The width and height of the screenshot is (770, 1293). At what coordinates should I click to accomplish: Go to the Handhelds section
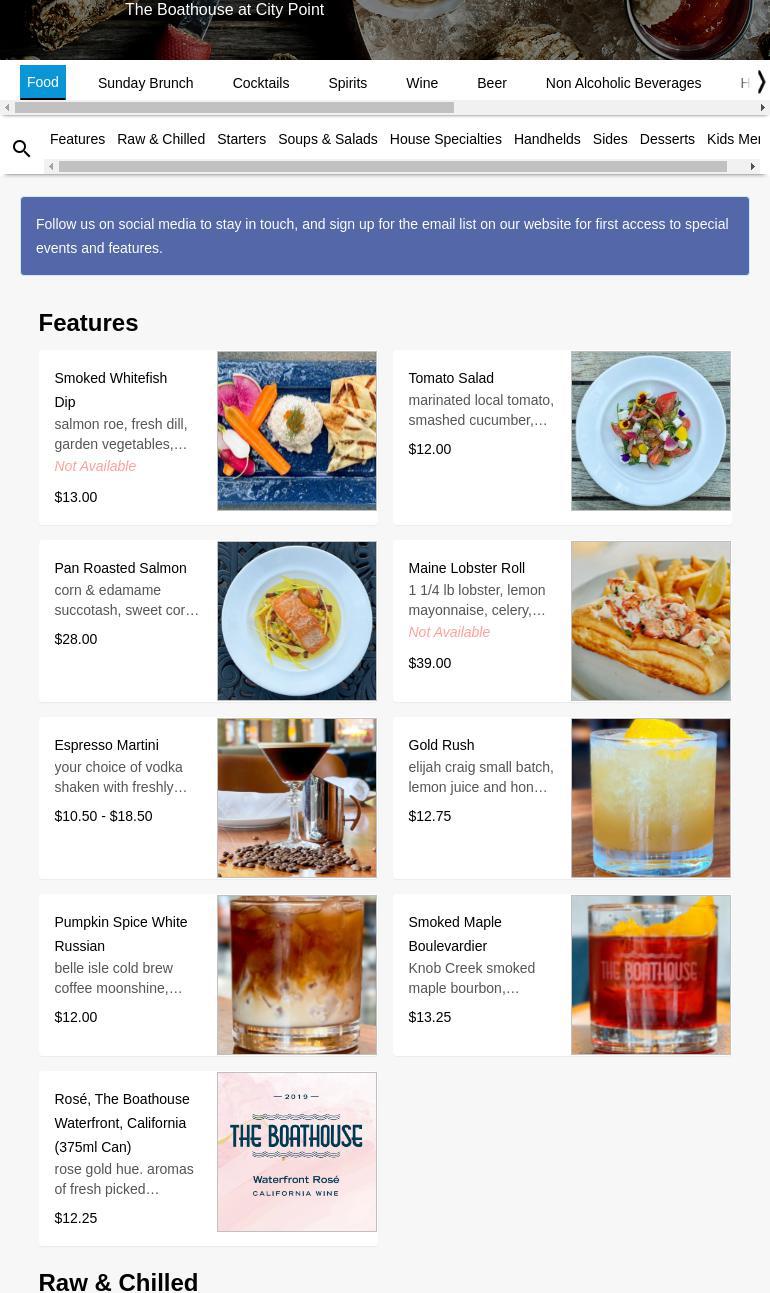coord(546,139)
